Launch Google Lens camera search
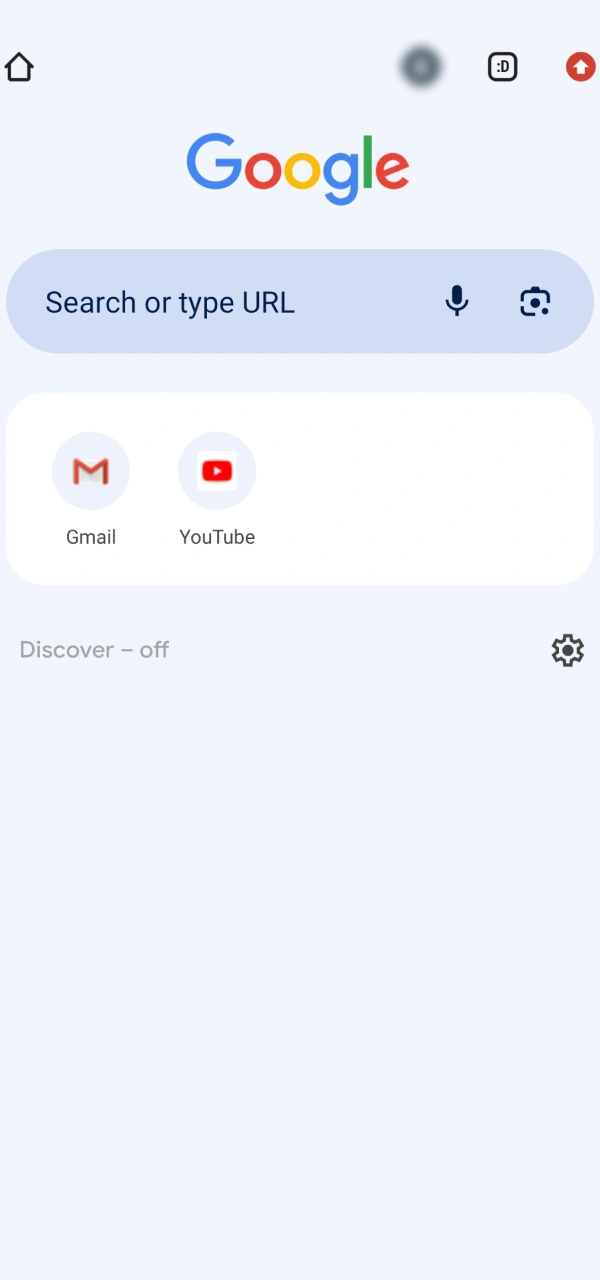 pos(535,301)
